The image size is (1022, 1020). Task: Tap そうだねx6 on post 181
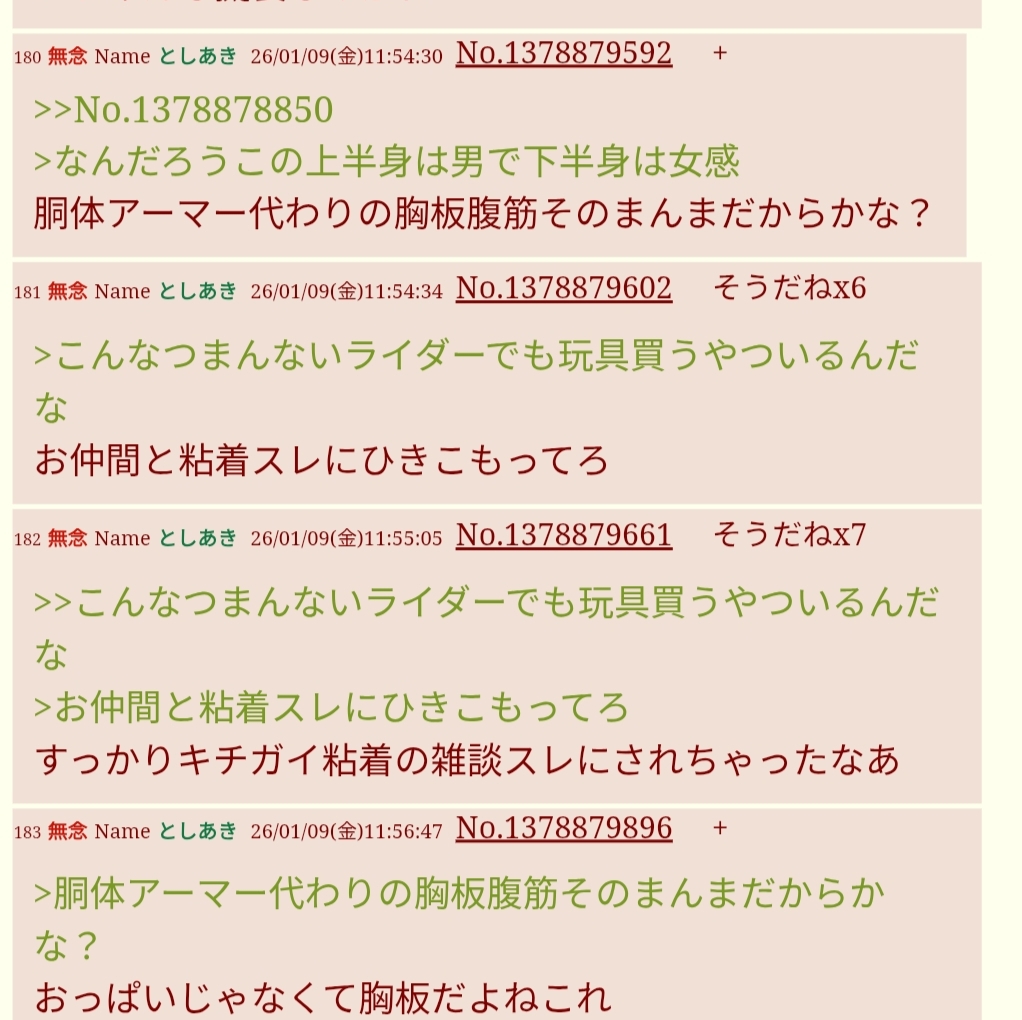coord(789,289)
